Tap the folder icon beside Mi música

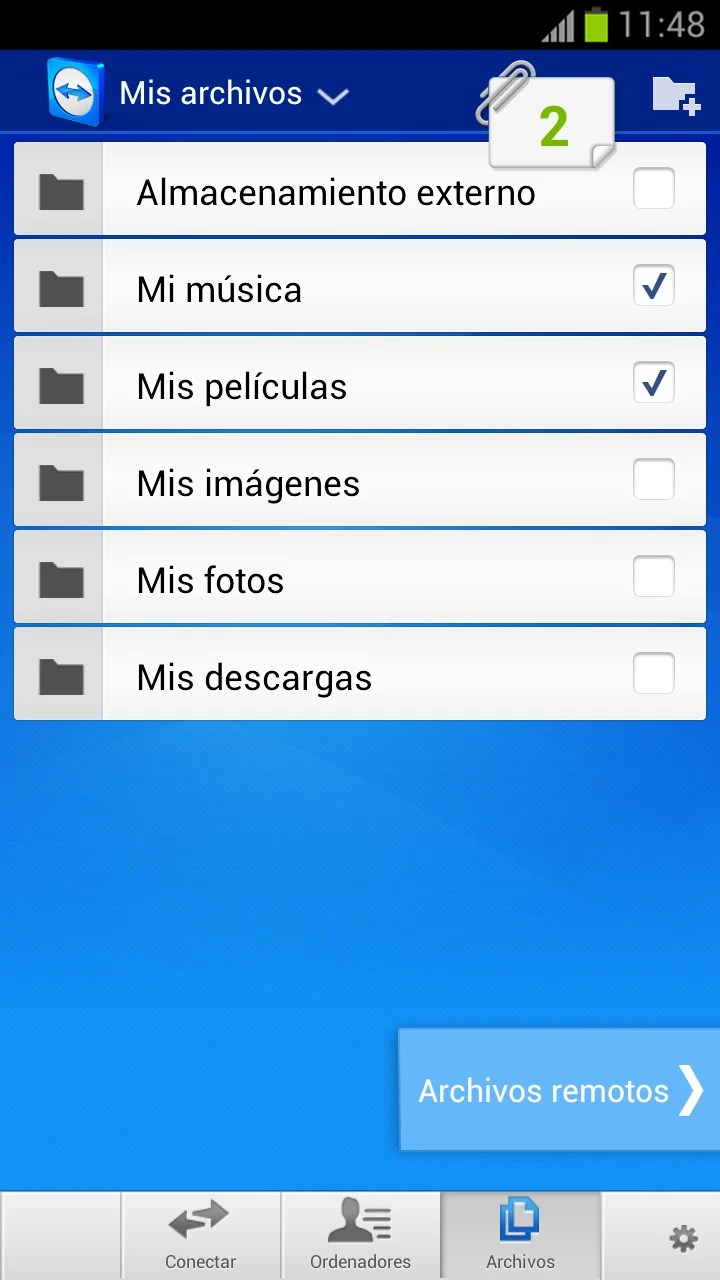tap(60, 286)
